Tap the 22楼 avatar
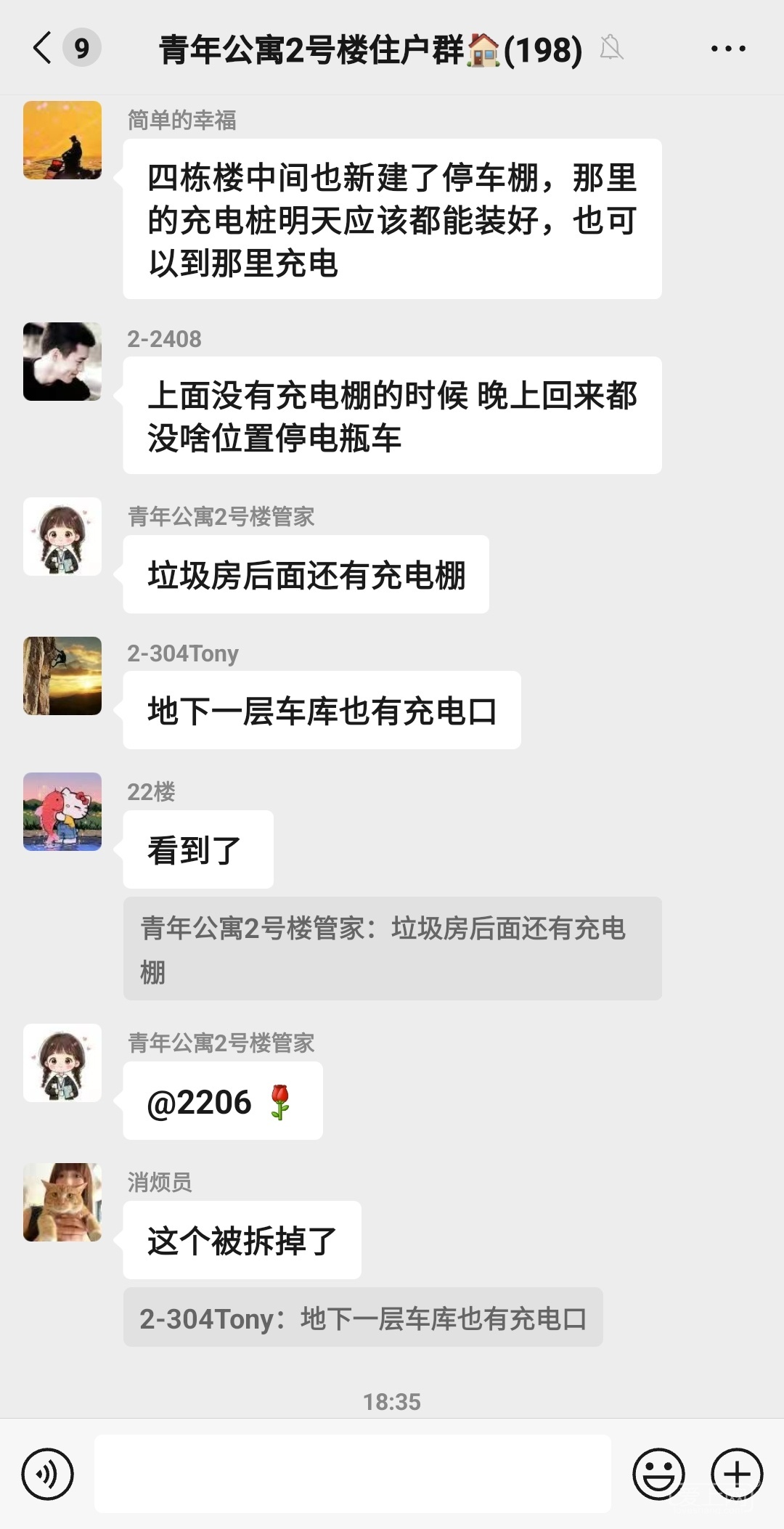 62,812
